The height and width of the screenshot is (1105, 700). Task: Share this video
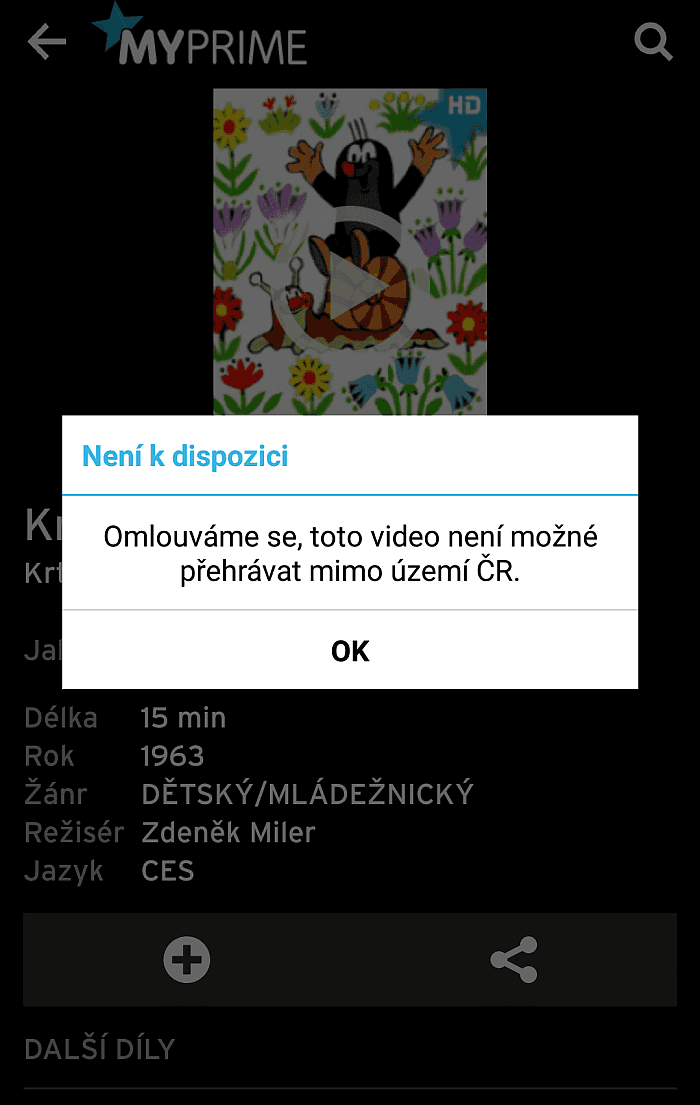point(514,960)
